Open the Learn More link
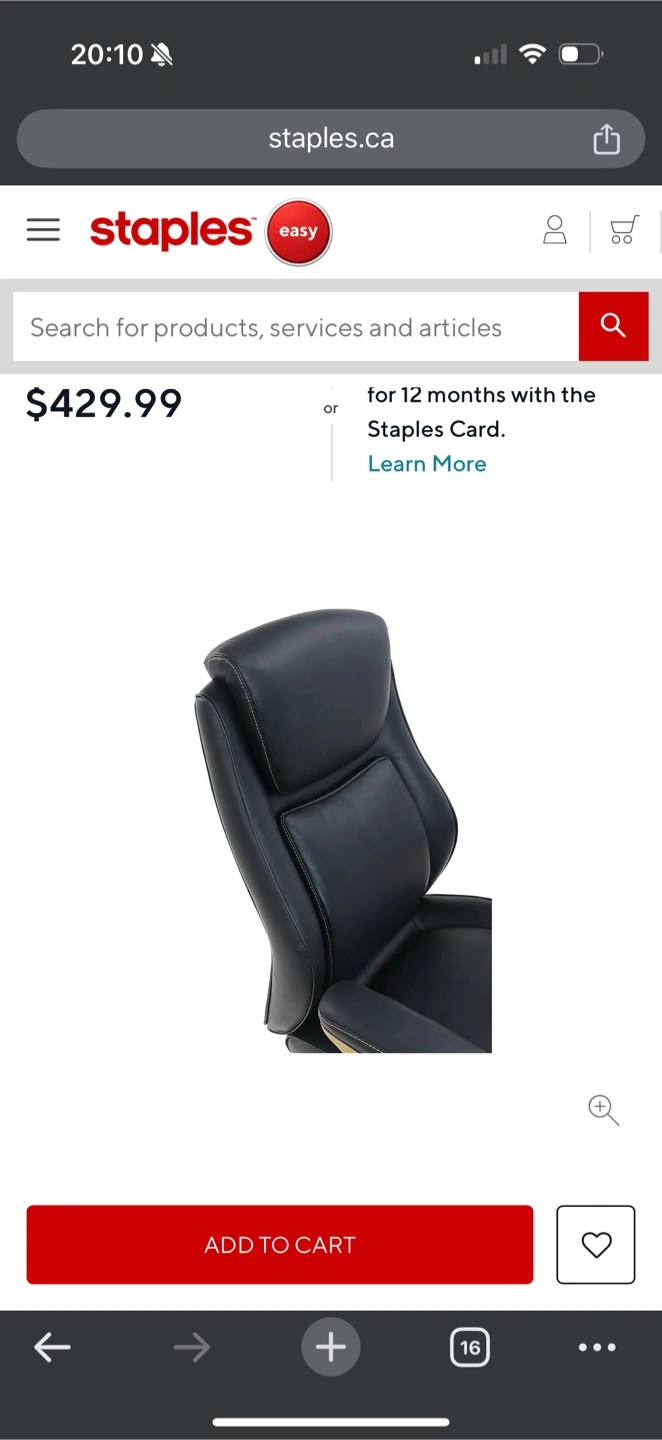 pos(427,464)
